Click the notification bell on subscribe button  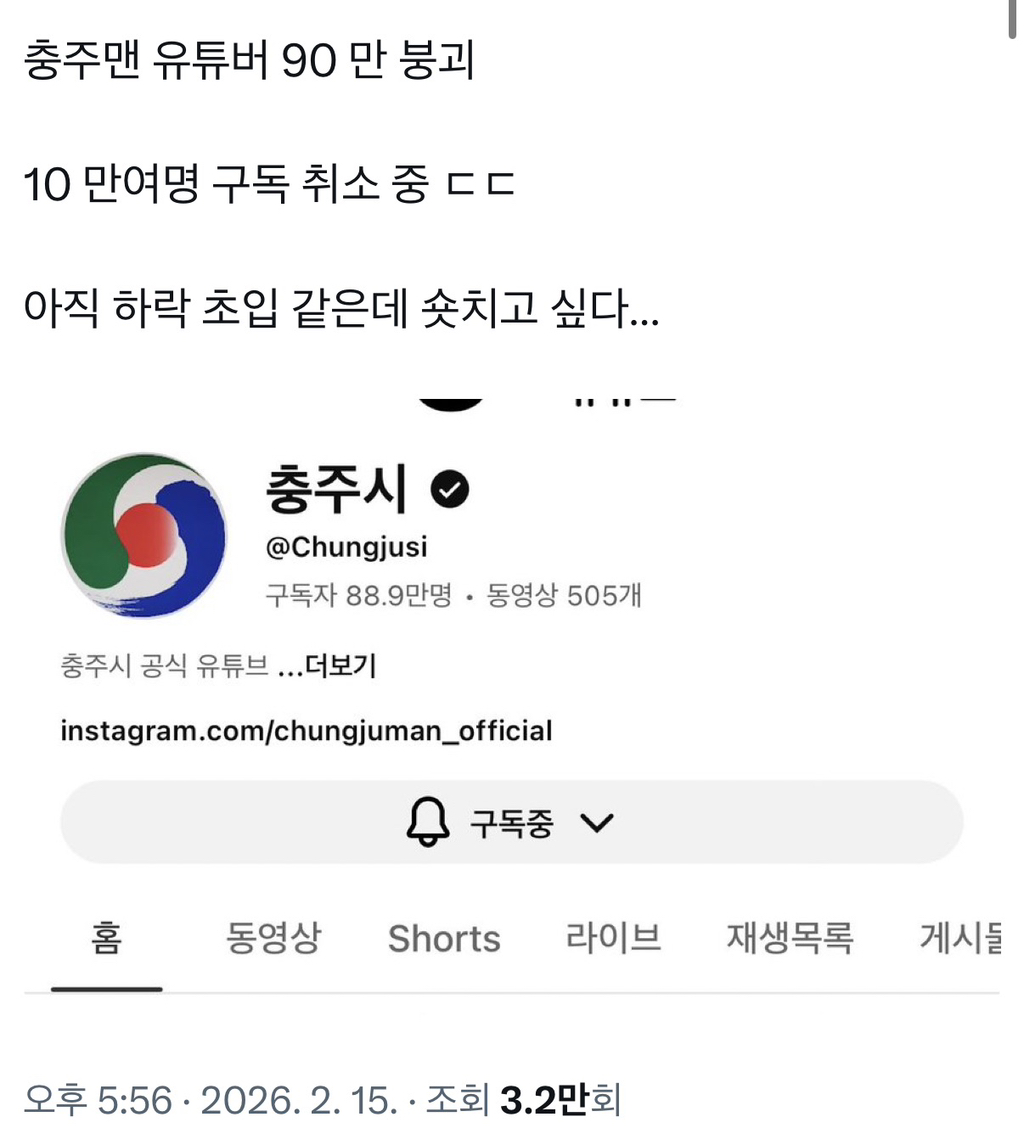[x=428, y=822]
